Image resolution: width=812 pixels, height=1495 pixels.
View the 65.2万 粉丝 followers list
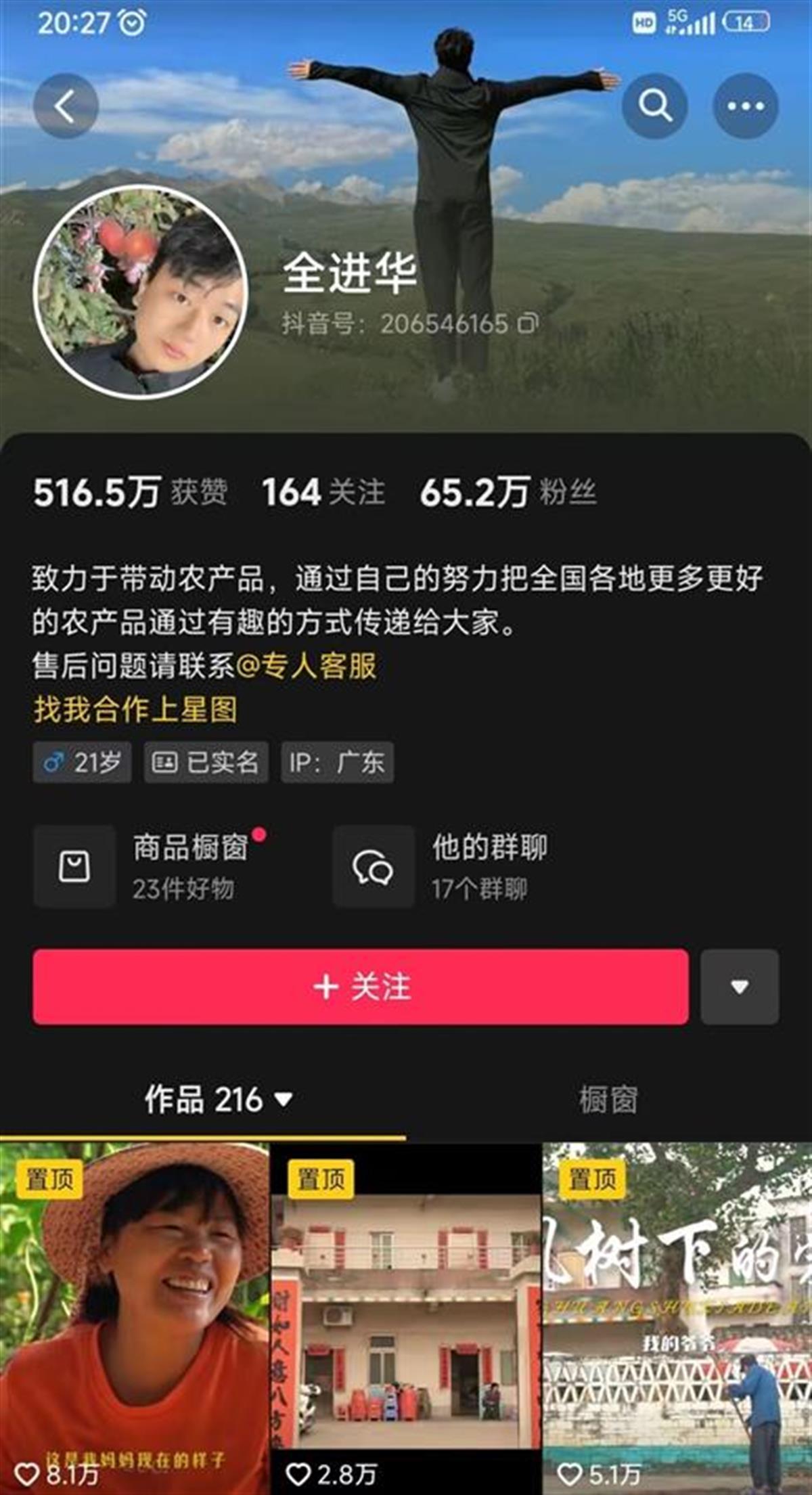click(507, 492)
